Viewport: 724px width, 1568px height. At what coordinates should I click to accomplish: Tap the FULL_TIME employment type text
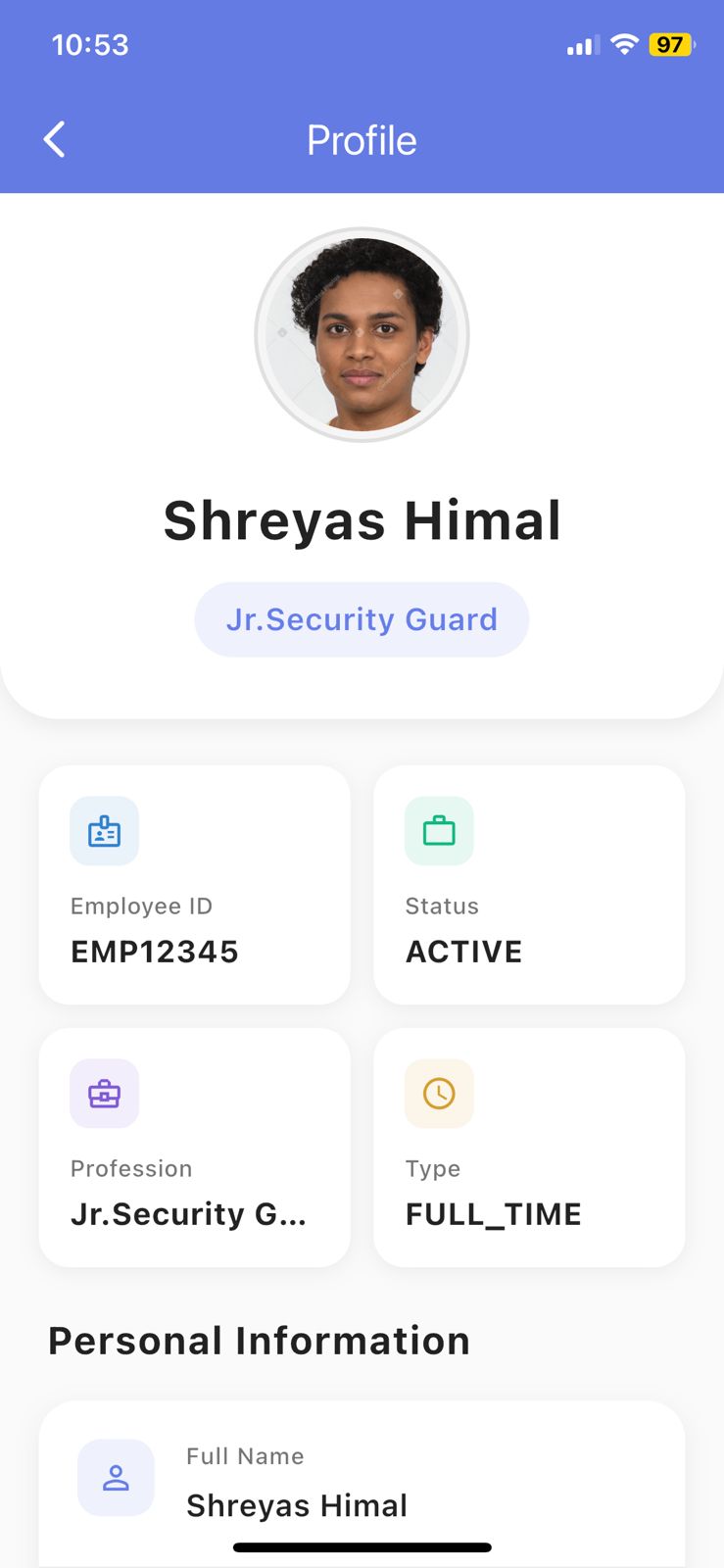(494, 1214)
